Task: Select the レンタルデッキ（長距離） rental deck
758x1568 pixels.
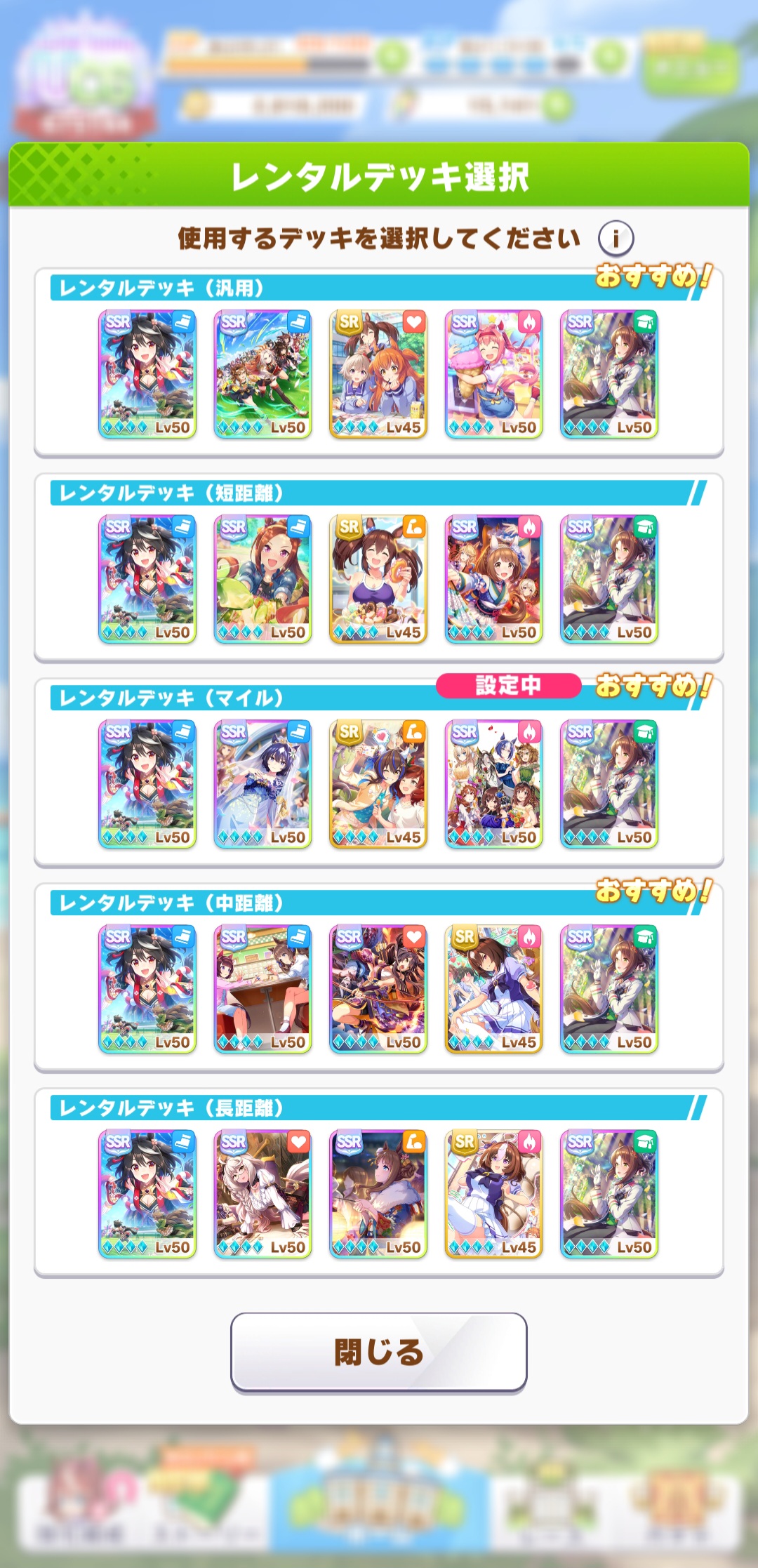Action: [379, 1182]
